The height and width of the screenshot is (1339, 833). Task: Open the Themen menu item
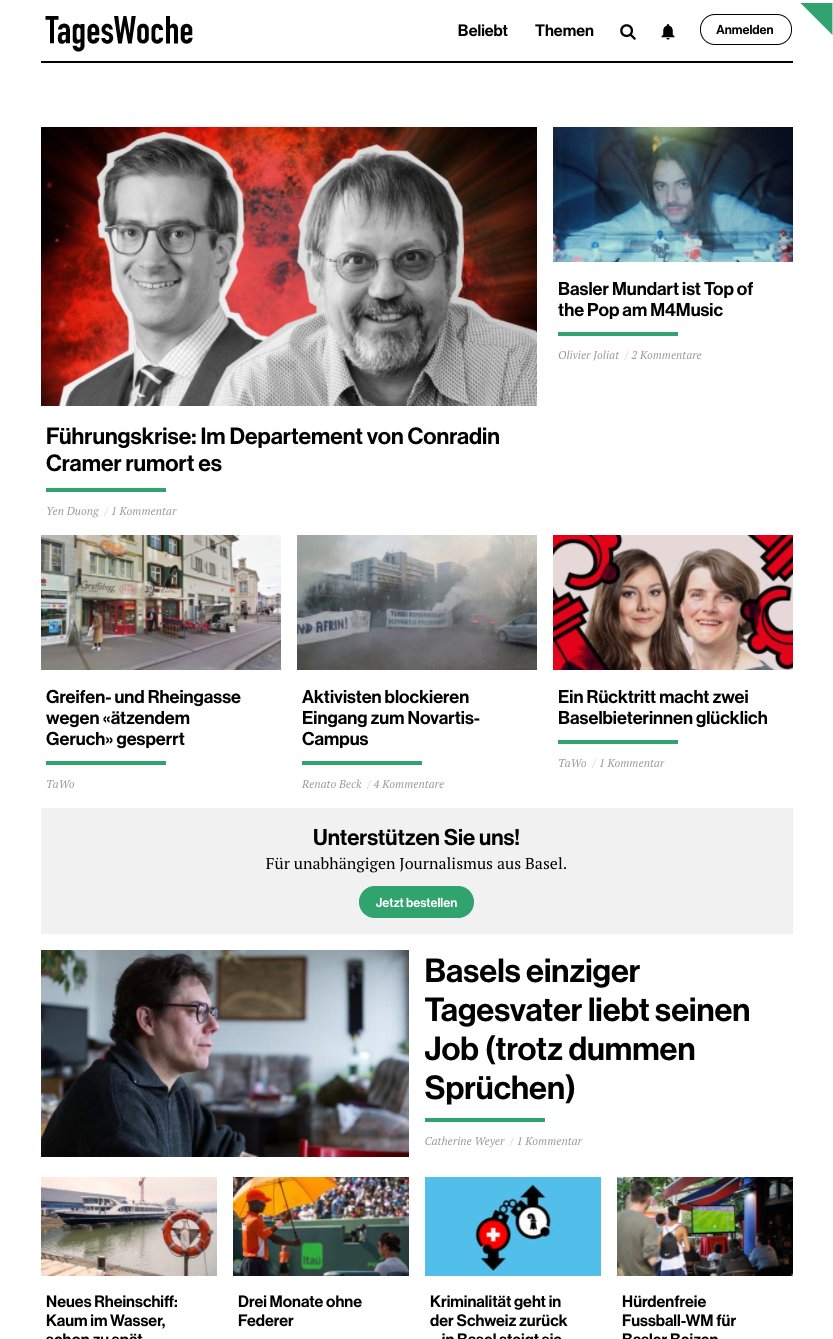tap(564, 31)
